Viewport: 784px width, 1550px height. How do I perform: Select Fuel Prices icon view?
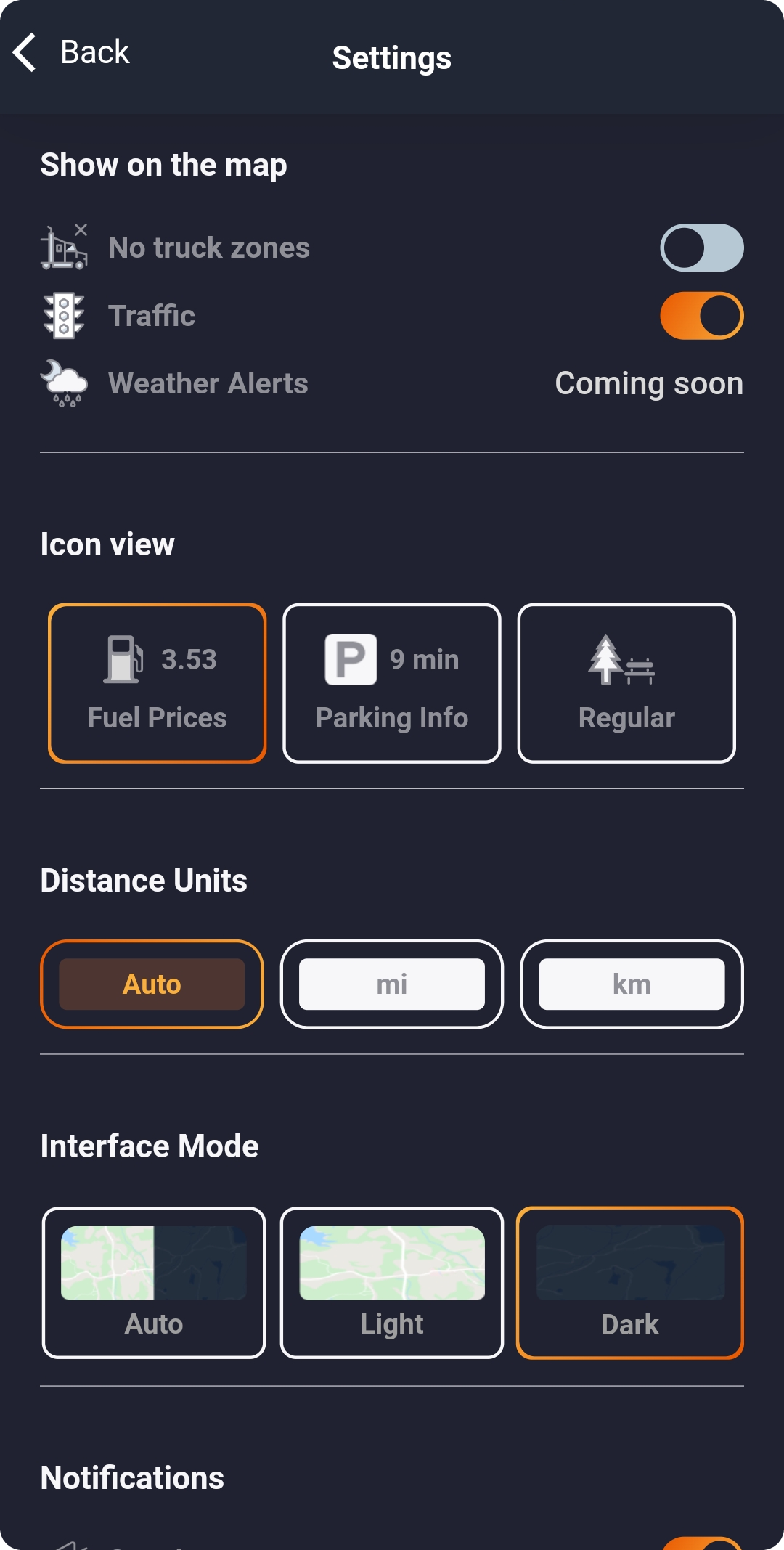point(157,683)
